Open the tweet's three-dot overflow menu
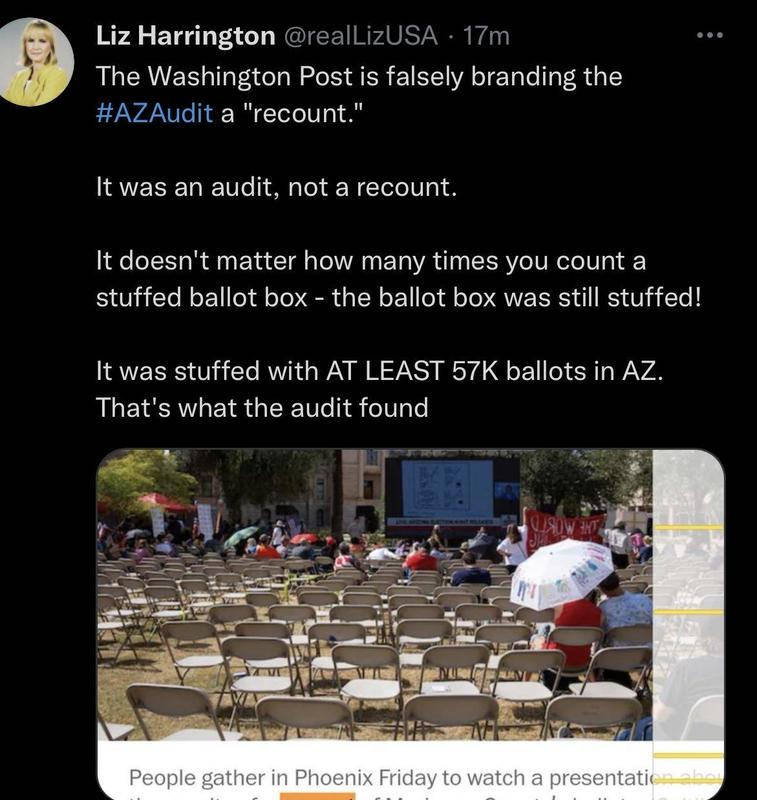The image size is (757, 800). 709,37
